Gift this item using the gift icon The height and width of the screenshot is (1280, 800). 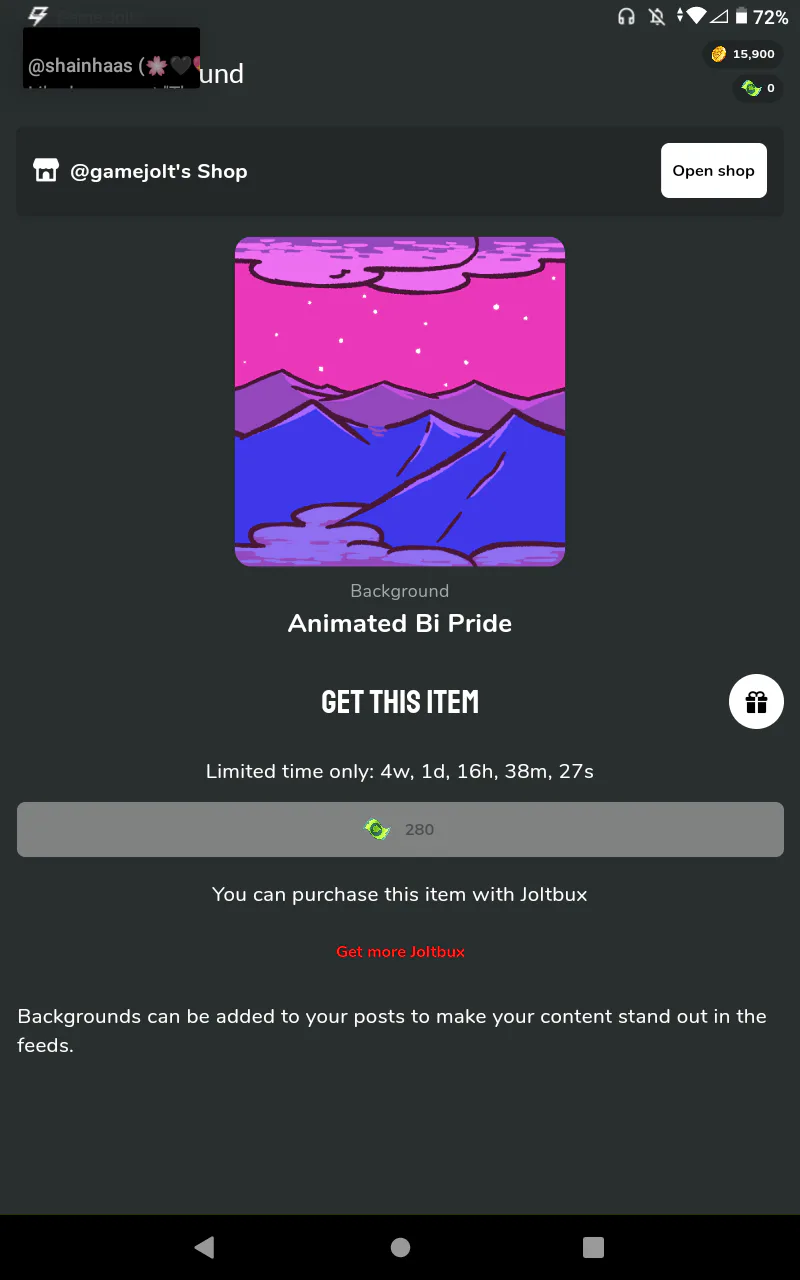click(756, 701)
